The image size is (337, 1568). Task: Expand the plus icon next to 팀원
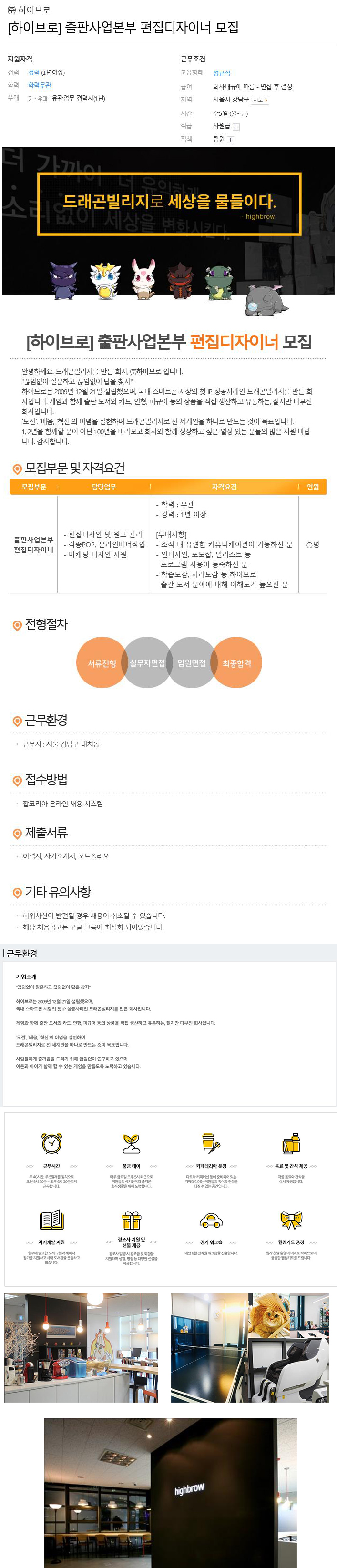coord(231,140)
